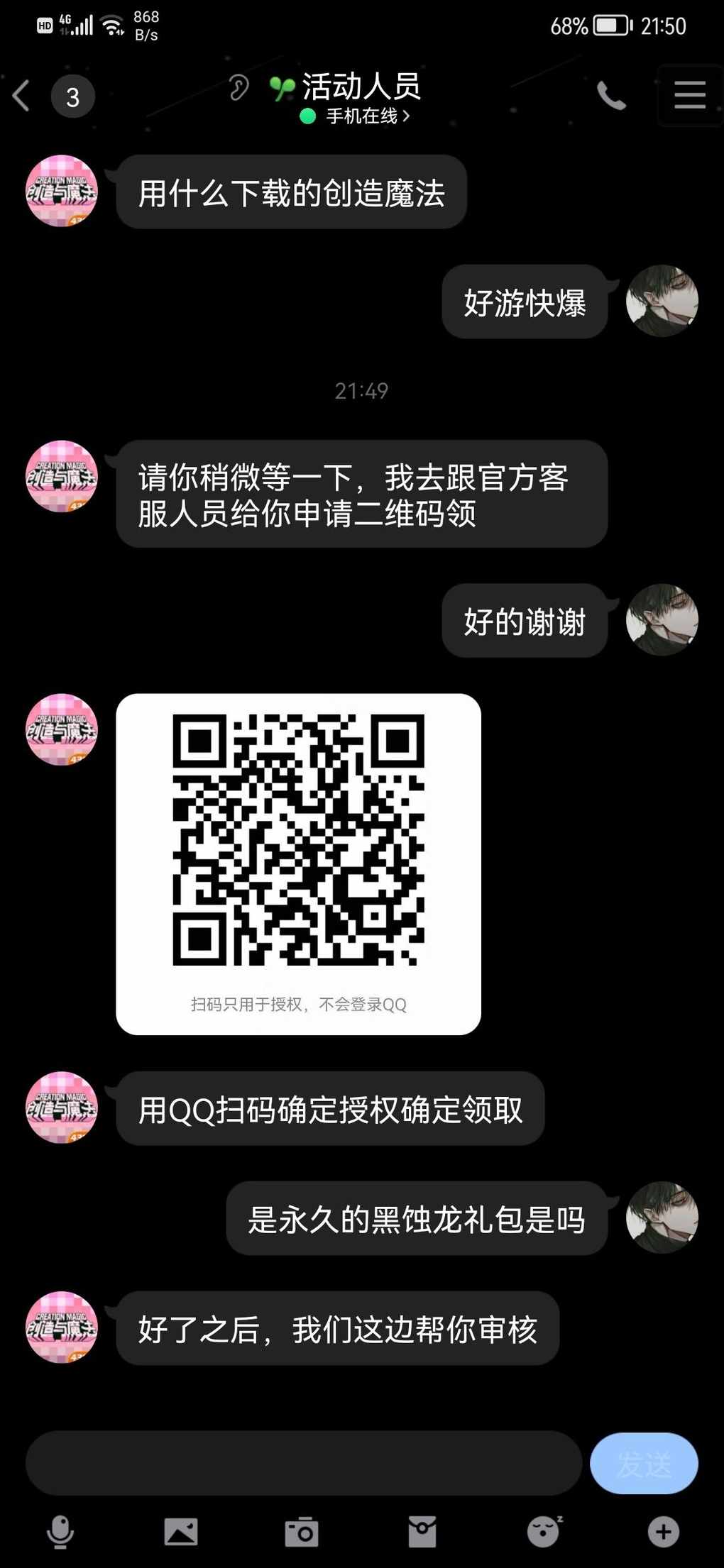Open the photo gallery picker
Viewport: 724px width, 1568px height.
click(x=181, y=1532)
